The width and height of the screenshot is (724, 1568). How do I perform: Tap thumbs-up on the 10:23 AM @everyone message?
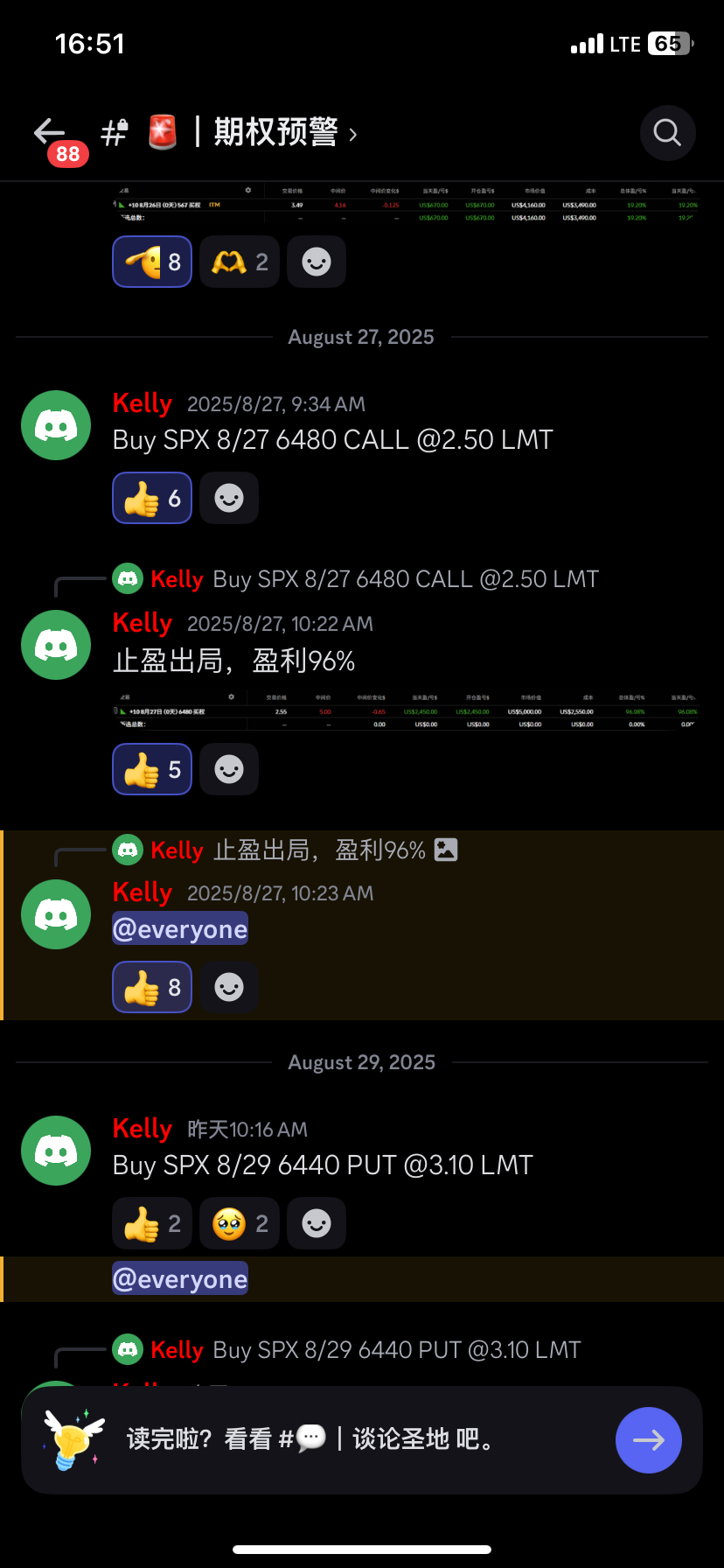[152, 987]
